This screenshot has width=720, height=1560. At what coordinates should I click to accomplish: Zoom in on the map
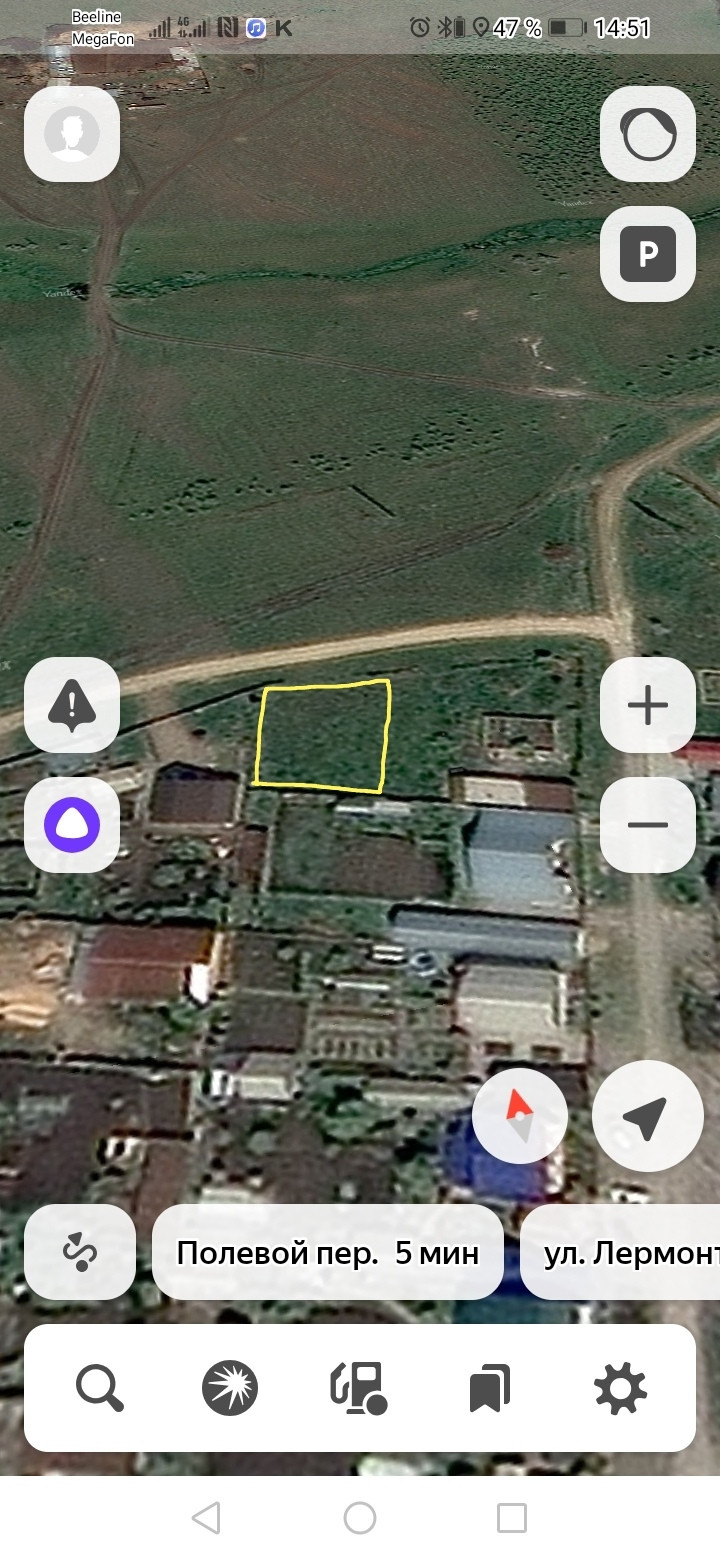[648, 705]
